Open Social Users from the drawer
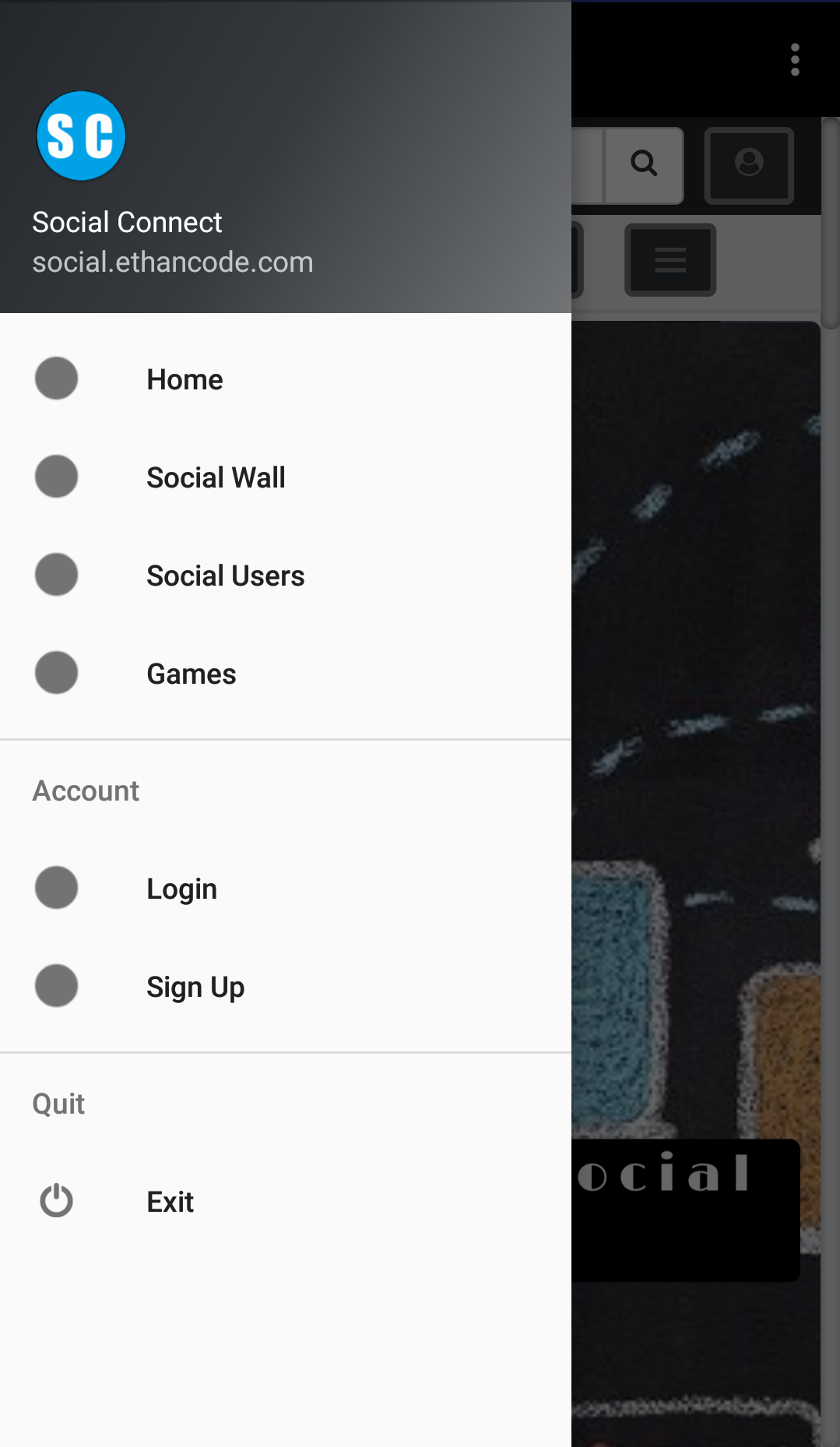840x1447 pixels. pos(286,576)
